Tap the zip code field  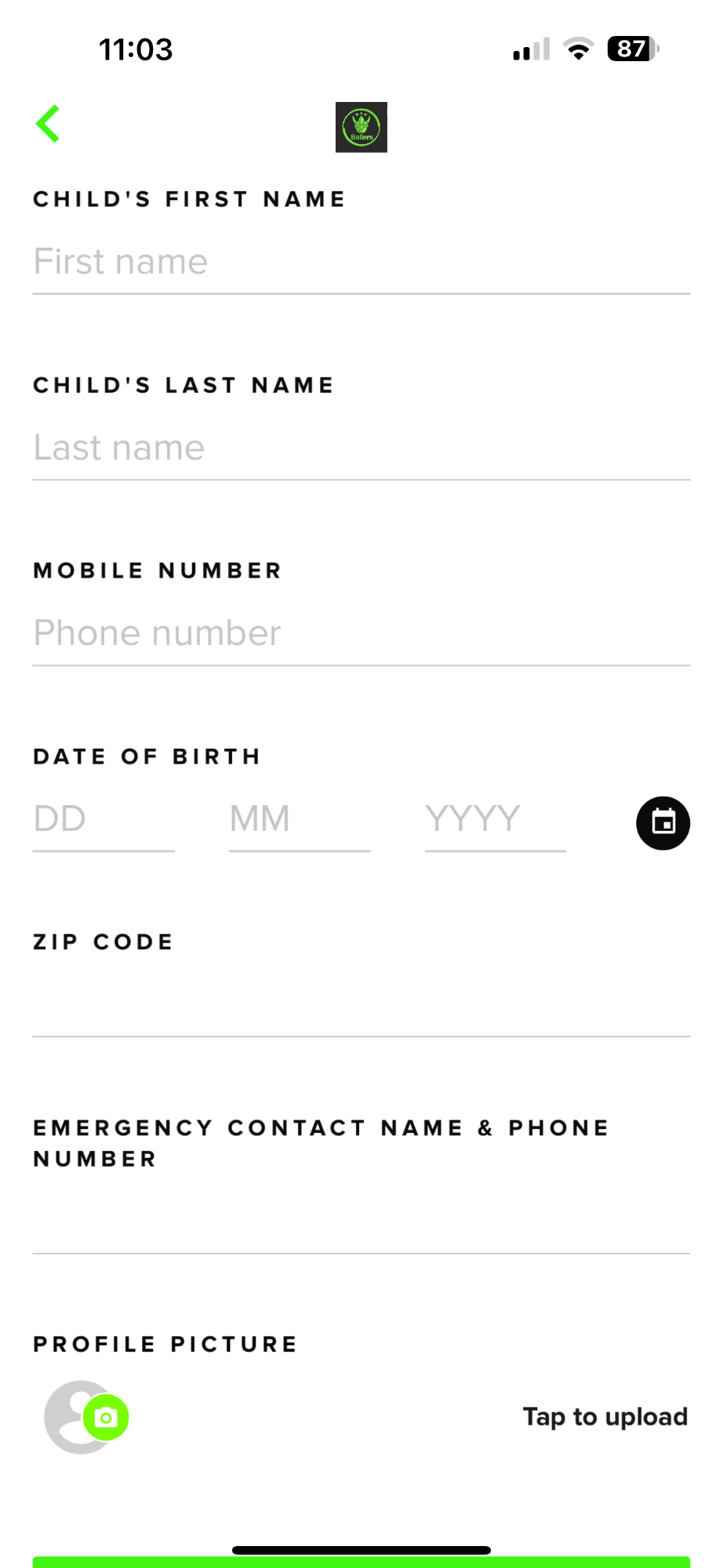click(x=361, y=1005)
